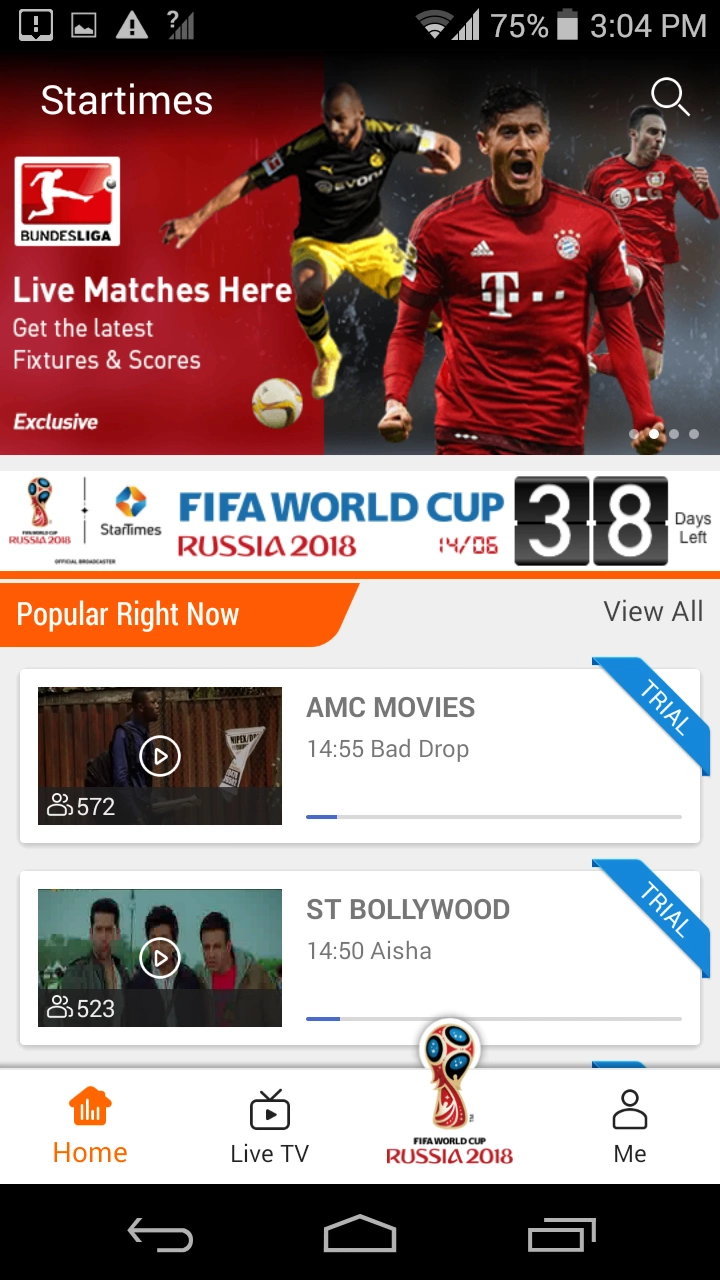The width and height of the screenshot is (720, 1280).
Task: Play the ST BOLLYWOOD video thumbnail
Action: click(x=160, y=958)
